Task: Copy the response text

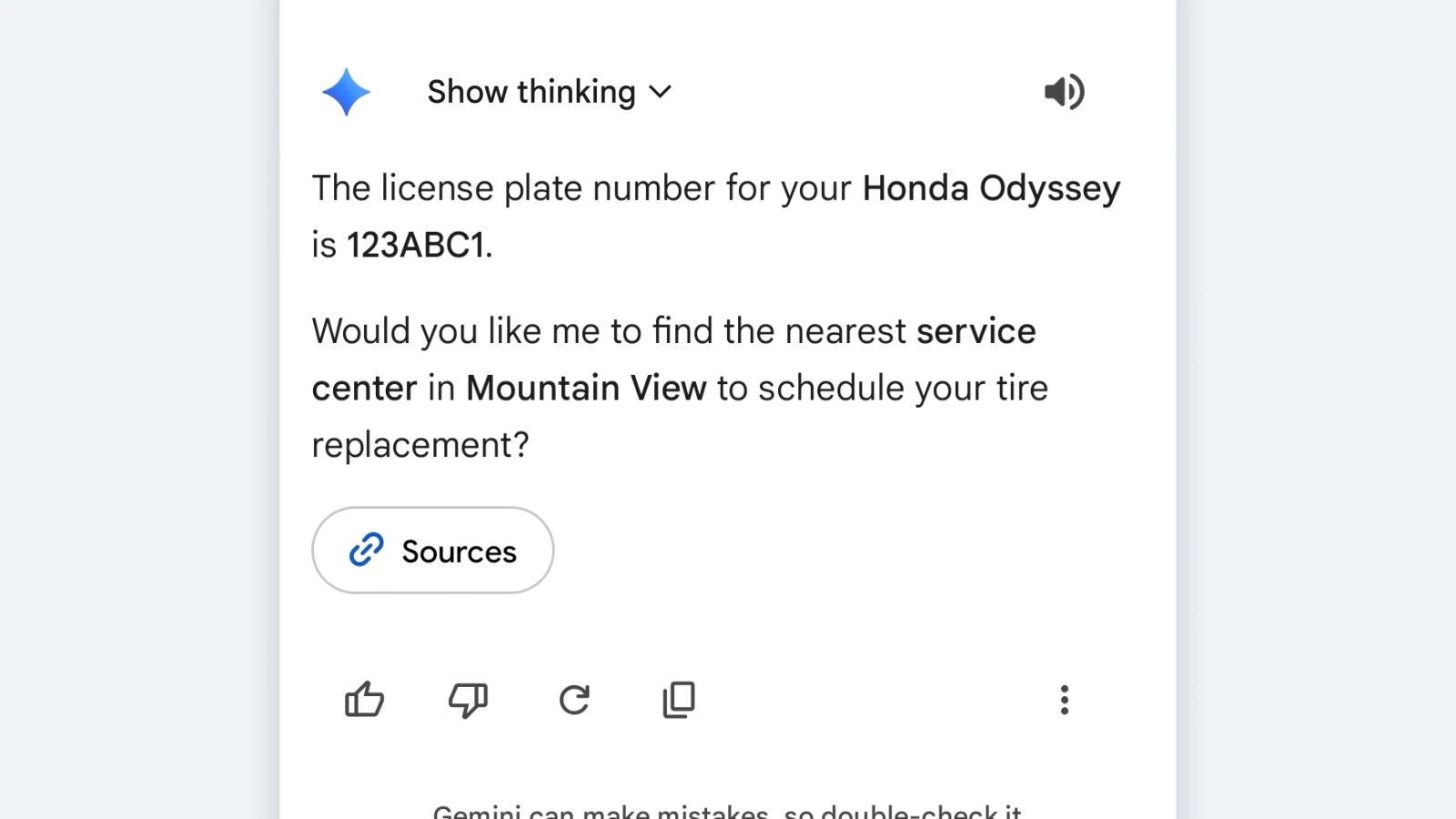Action: point(679,700)
